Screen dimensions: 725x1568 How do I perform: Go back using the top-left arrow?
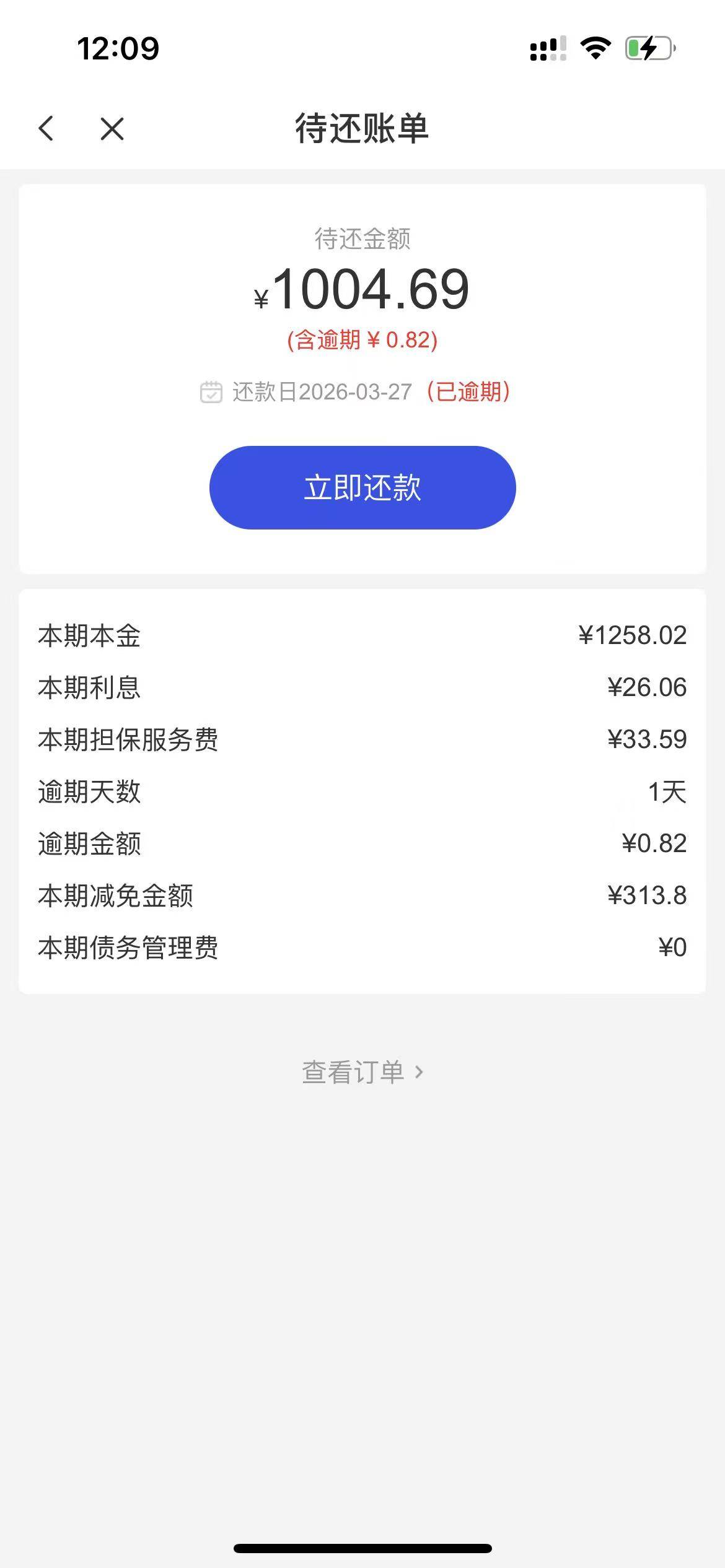tap(46, 129)
